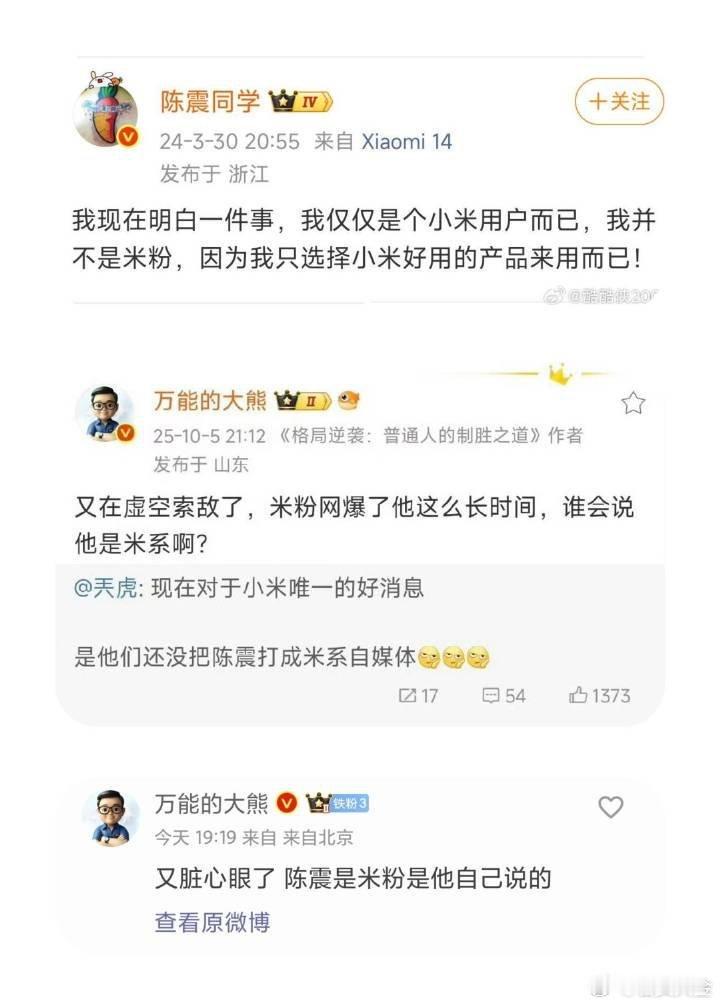Click the 来自 Xiaomi 14 source label
This screenshot has height=1005, width=720.
[384, 142]
